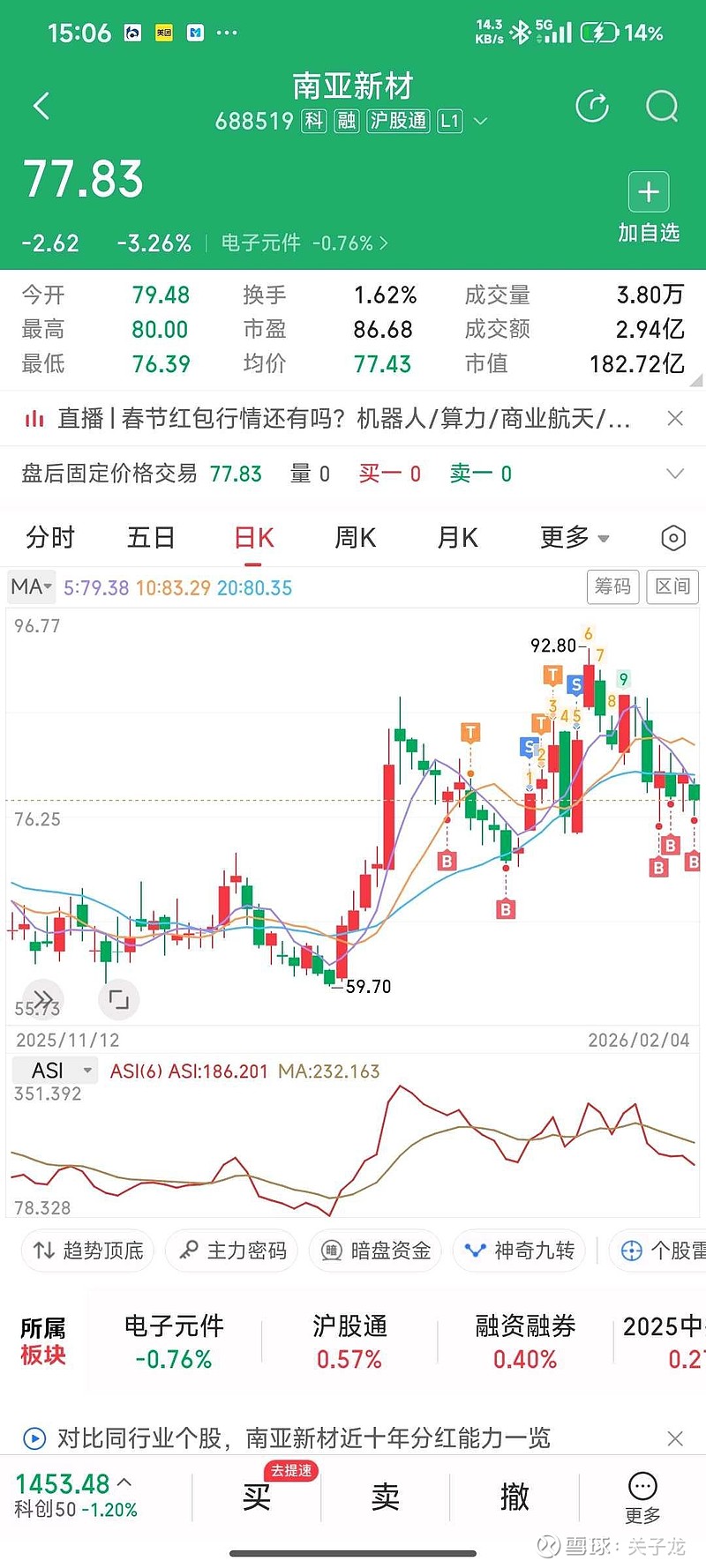Open the search icon in header
The width and height of the screenshot is (706, 1568).
pyautogui.click(x=661, y=107)
